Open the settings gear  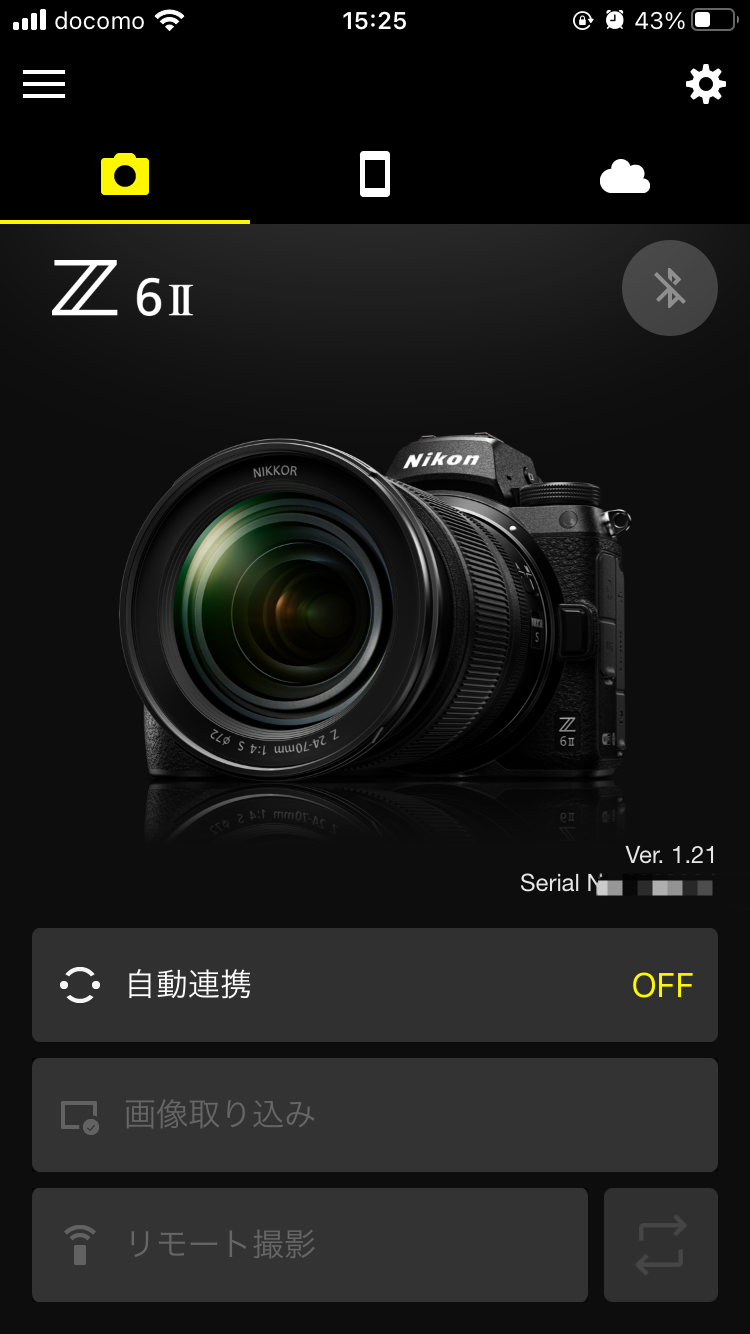[x=705, y=84]
